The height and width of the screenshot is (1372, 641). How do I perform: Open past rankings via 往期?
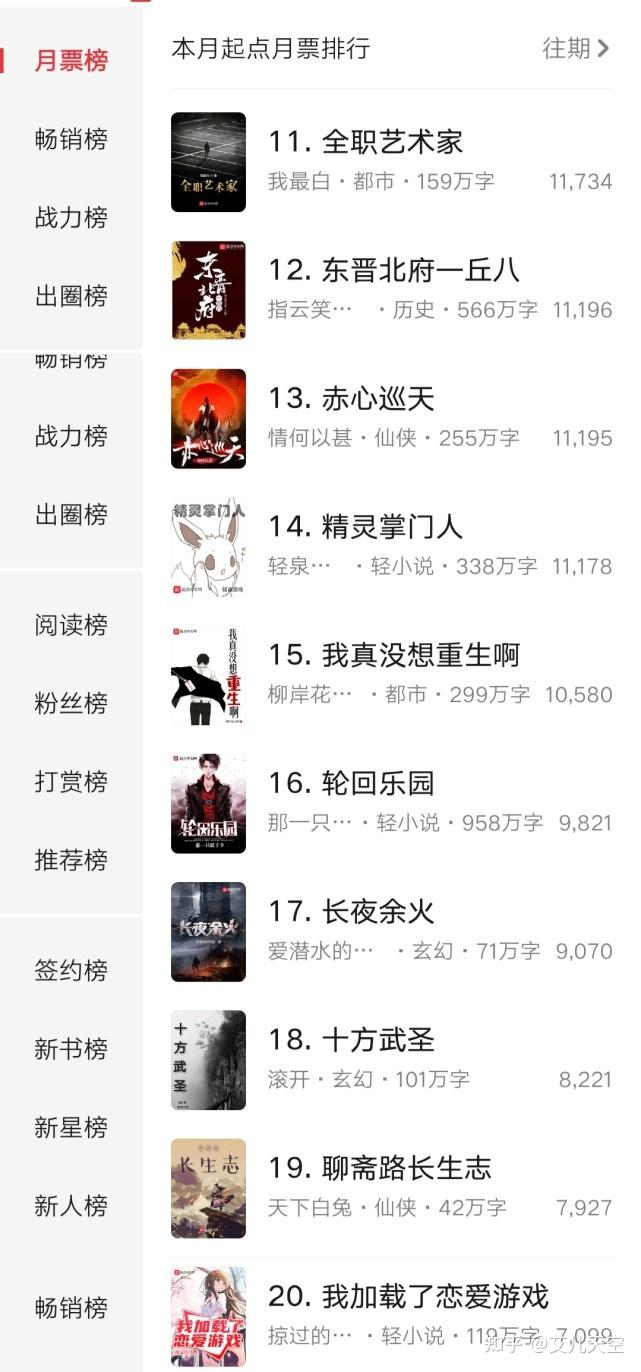pos(575,48)
